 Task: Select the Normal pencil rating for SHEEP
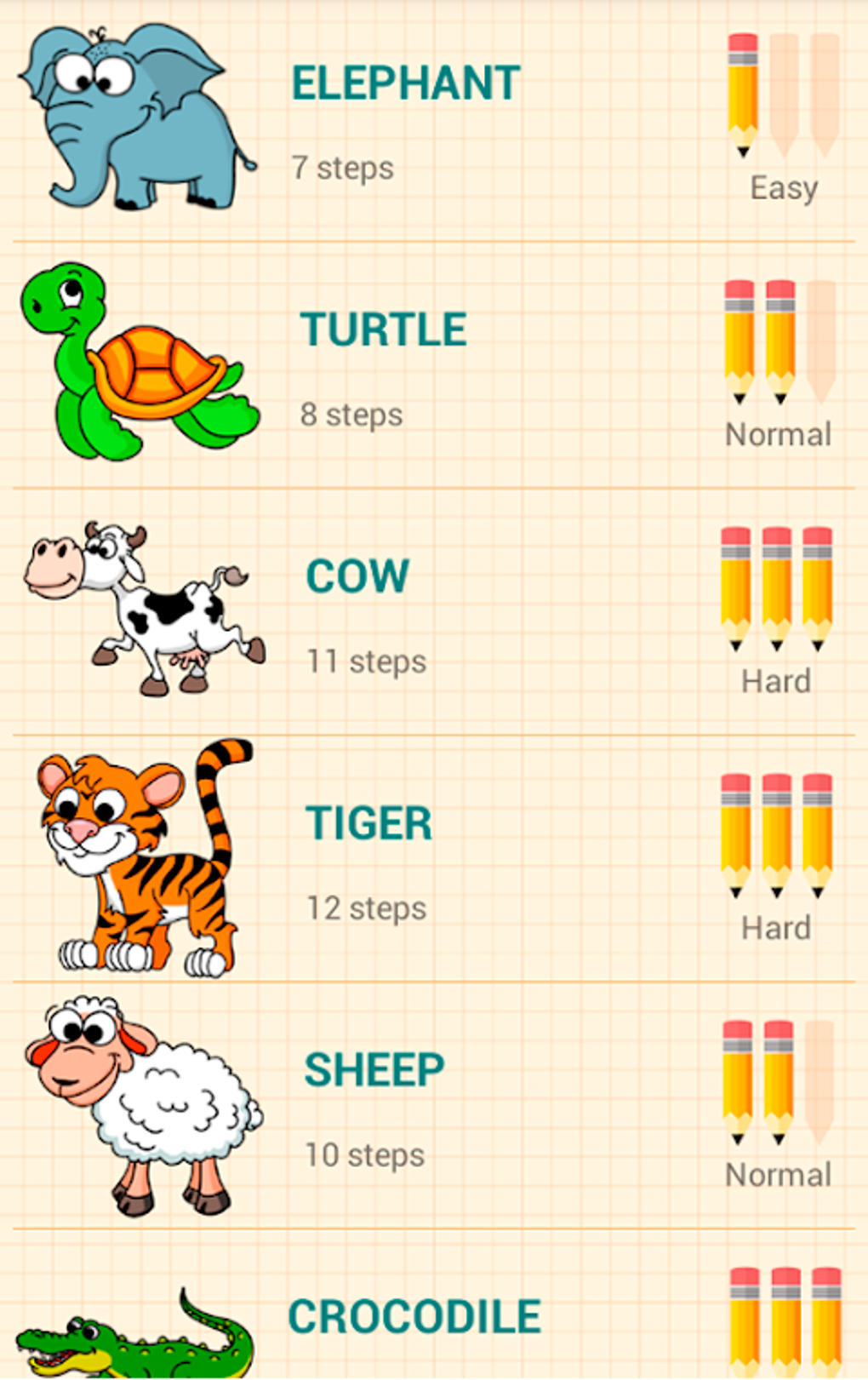757,1081
